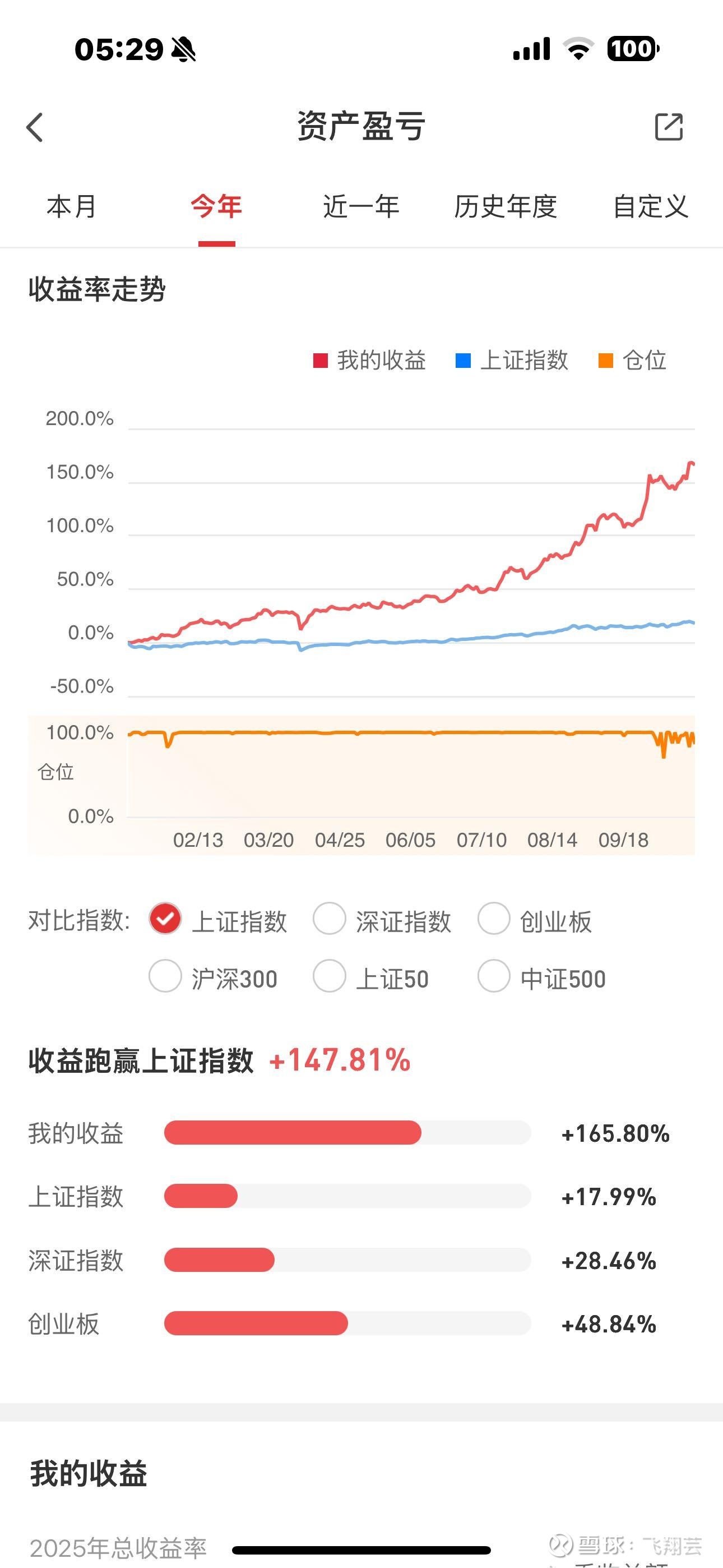Go back from 资产盈亏 page
Image resolution: width=723 pixels, height=1568 pixels.
pos(35,127)
